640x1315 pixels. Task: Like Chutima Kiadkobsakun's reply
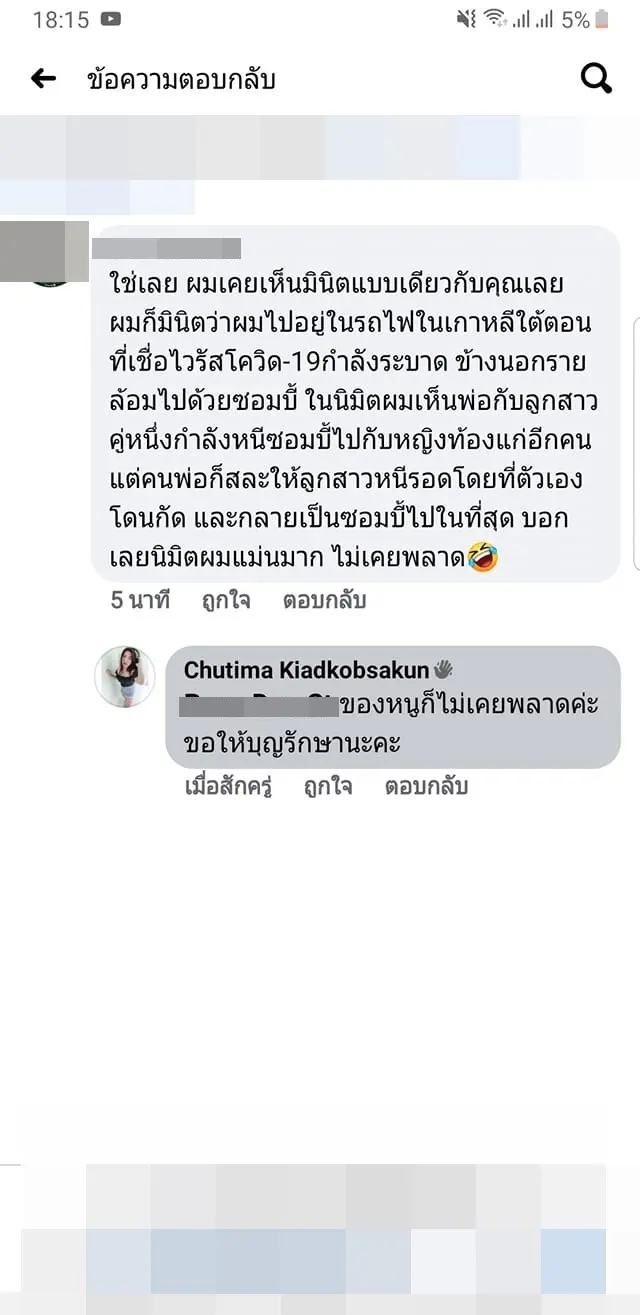[x=328, y=787]
